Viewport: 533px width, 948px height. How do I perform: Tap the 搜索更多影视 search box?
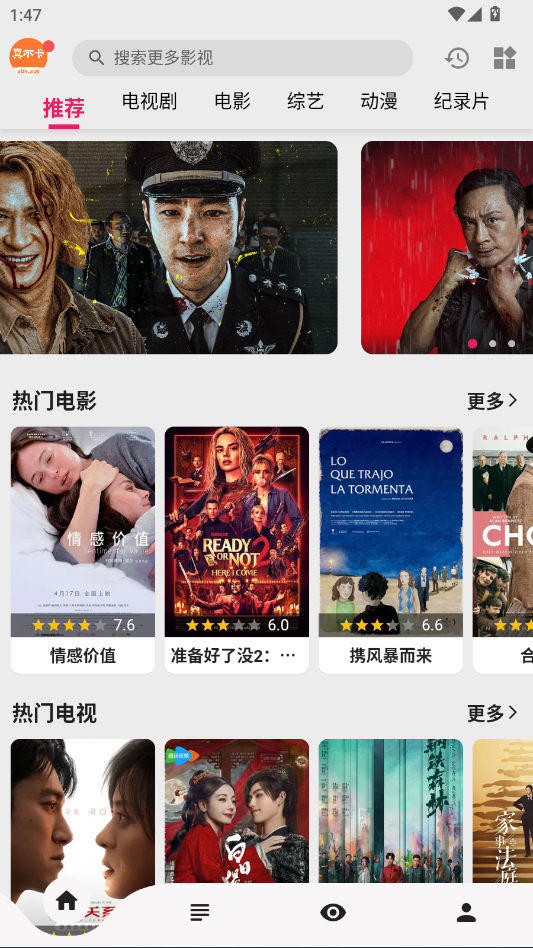[x=242, y=58]
